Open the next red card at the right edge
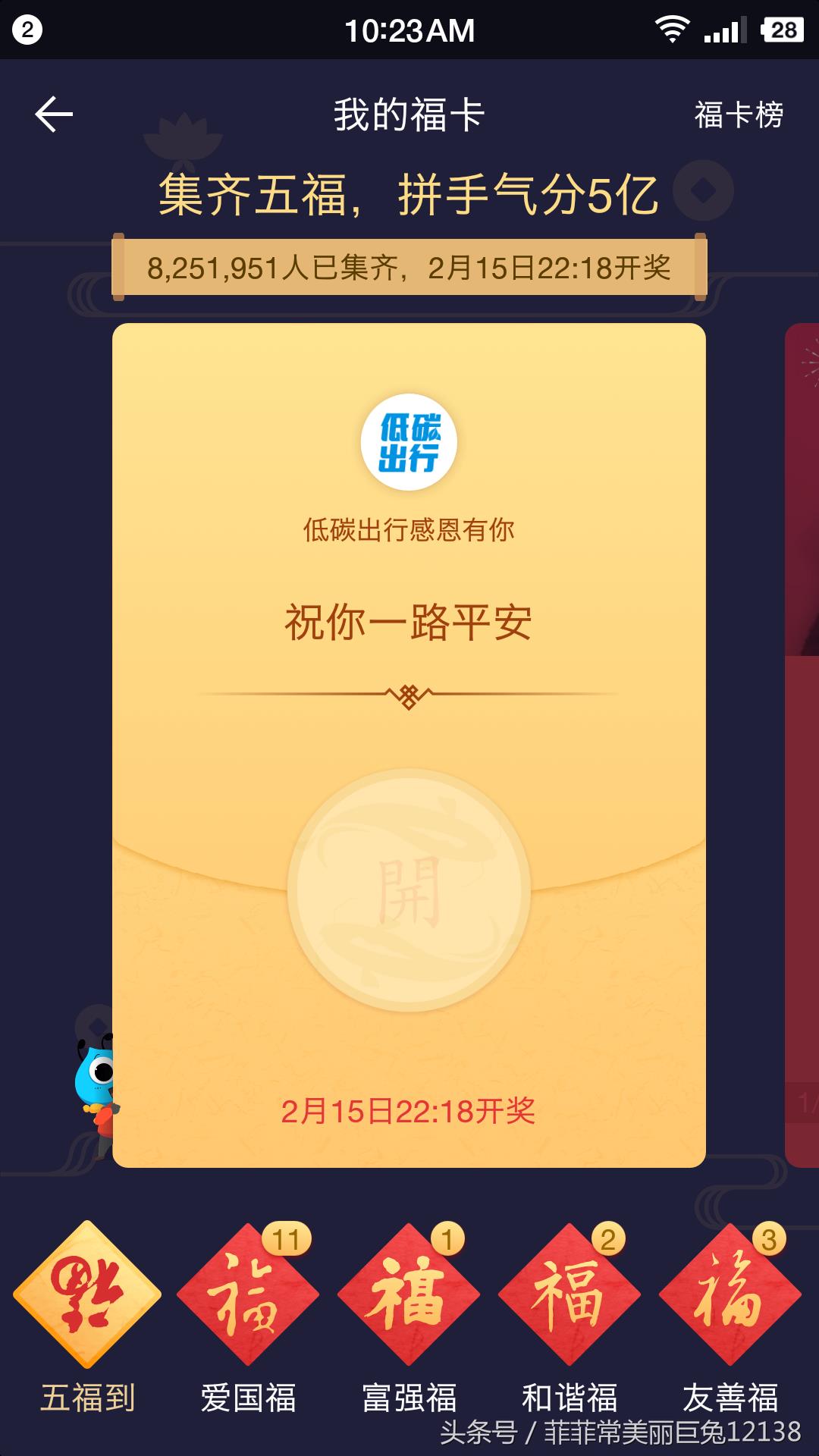The image size is (819, 1456). (x=802, y=743)
